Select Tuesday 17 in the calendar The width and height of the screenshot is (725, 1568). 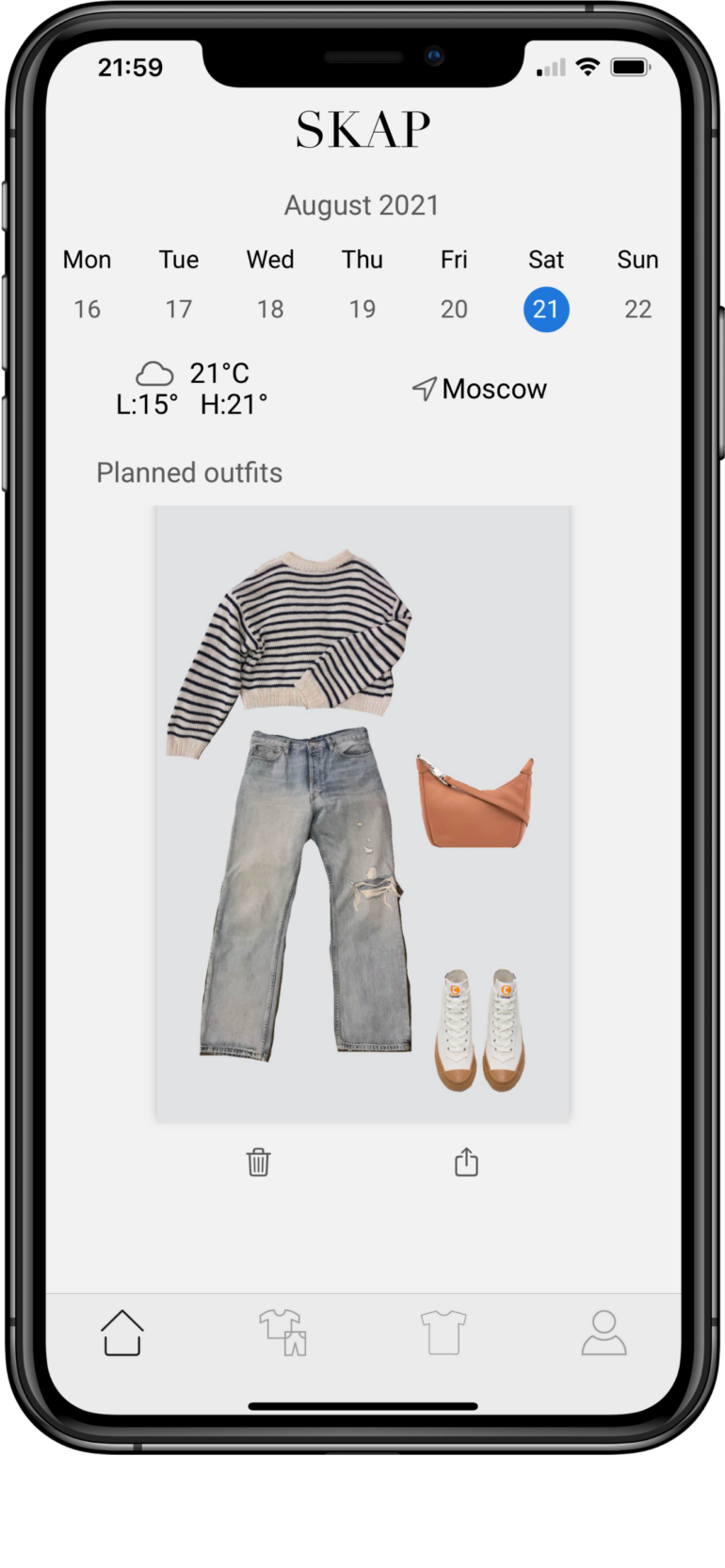pyautogui.click(x=179, y=309)
